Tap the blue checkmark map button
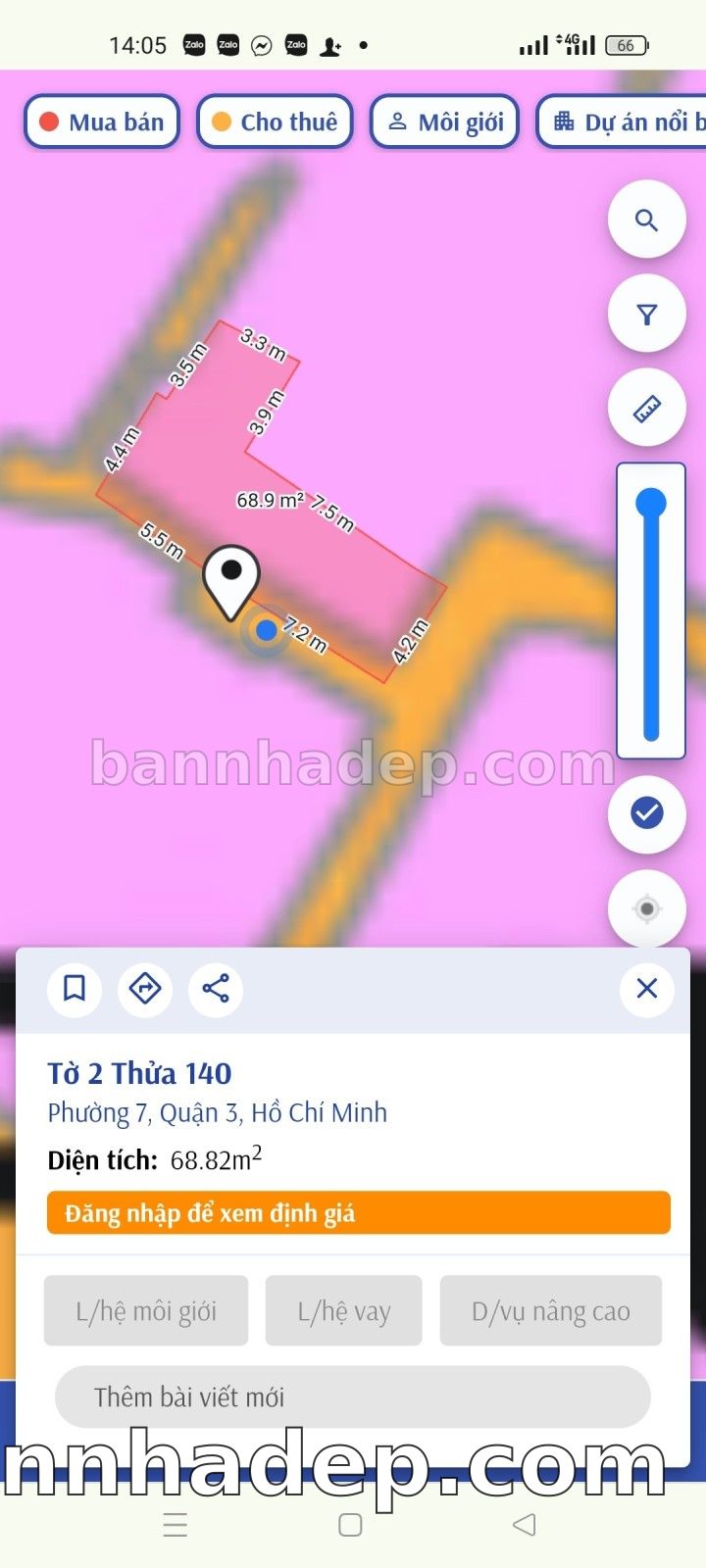 point(646,812)
